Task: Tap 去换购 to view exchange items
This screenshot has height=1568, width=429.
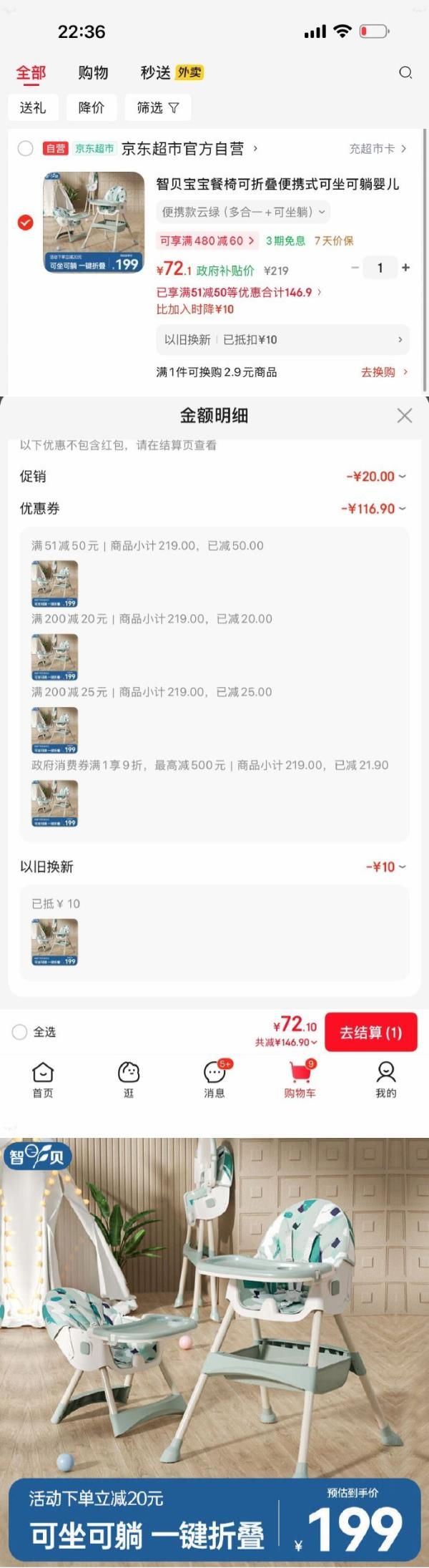Action: (384, 372)
